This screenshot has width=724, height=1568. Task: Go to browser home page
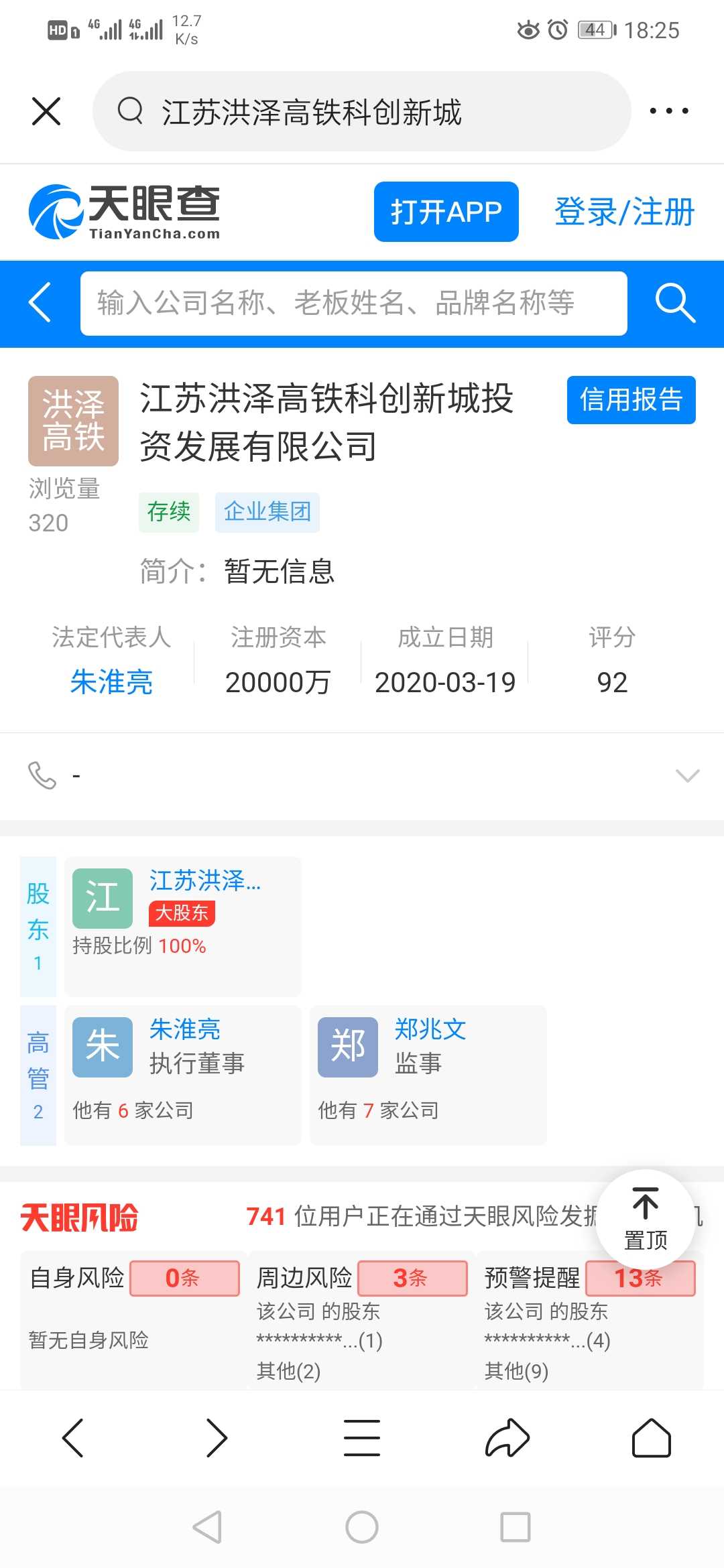point(652,1437)
